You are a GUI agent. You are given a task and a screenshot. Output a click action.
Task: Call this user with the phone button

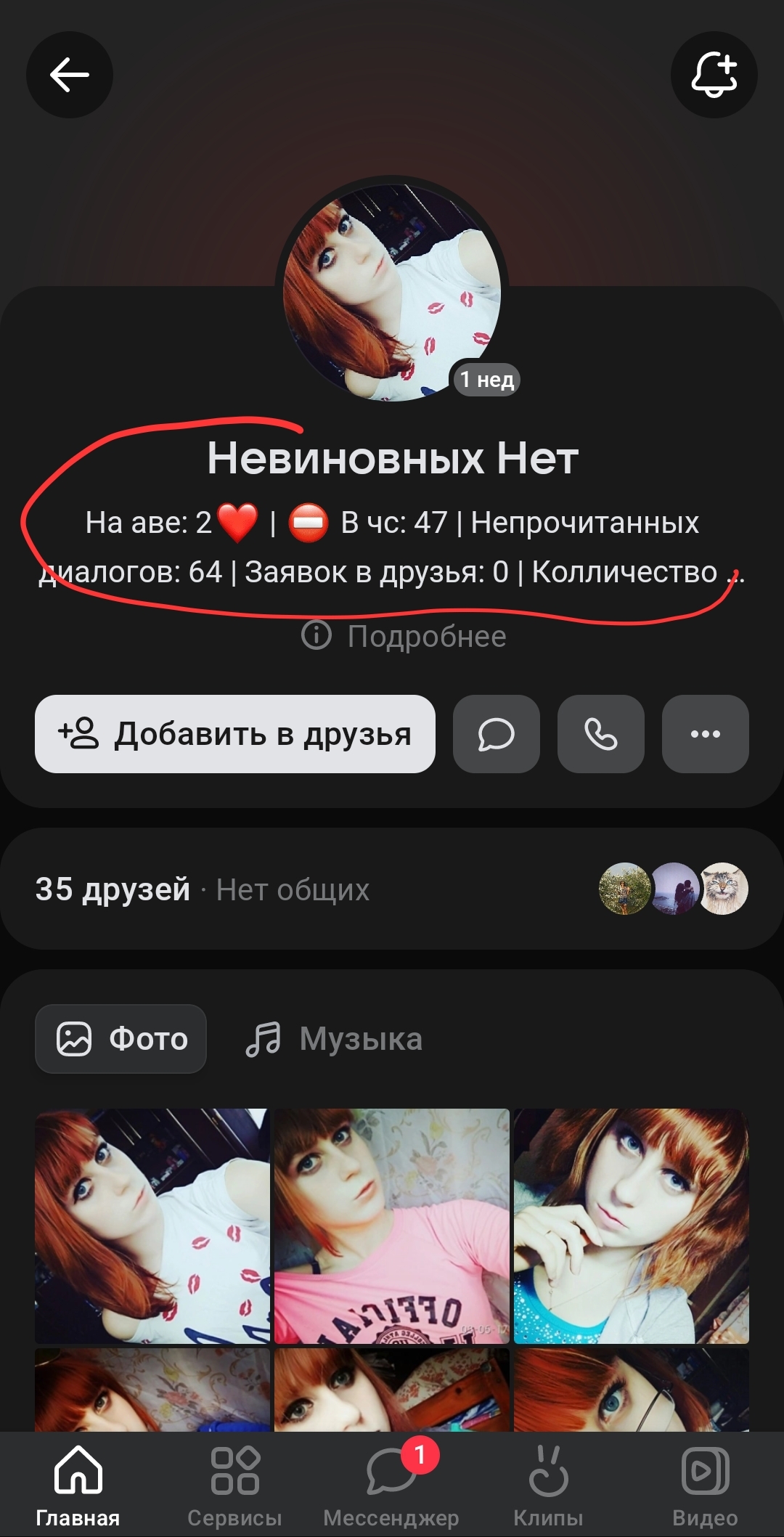coord(601,734)
